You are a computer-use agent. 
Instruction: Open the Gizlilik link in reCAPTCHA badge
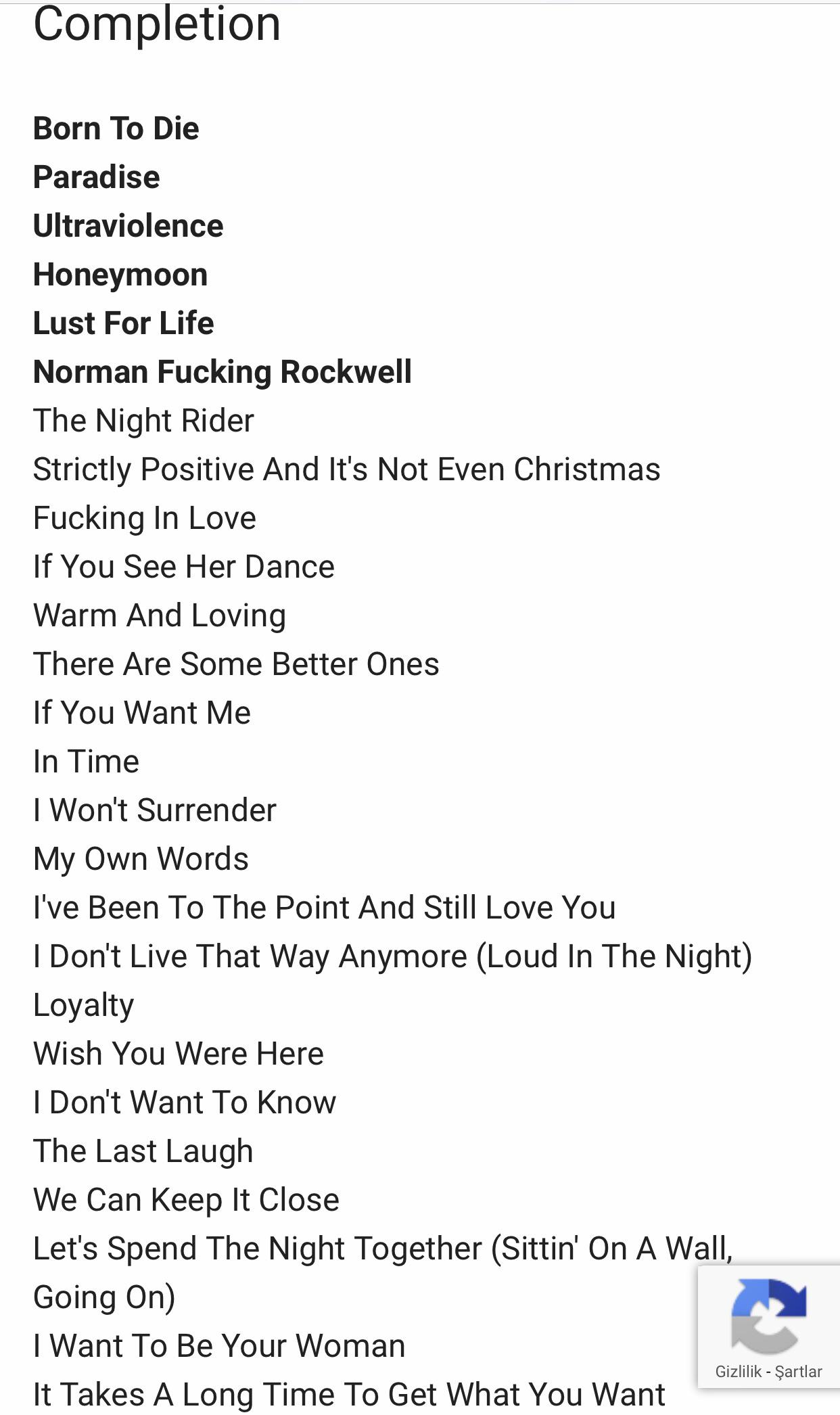coord(738,1371)
